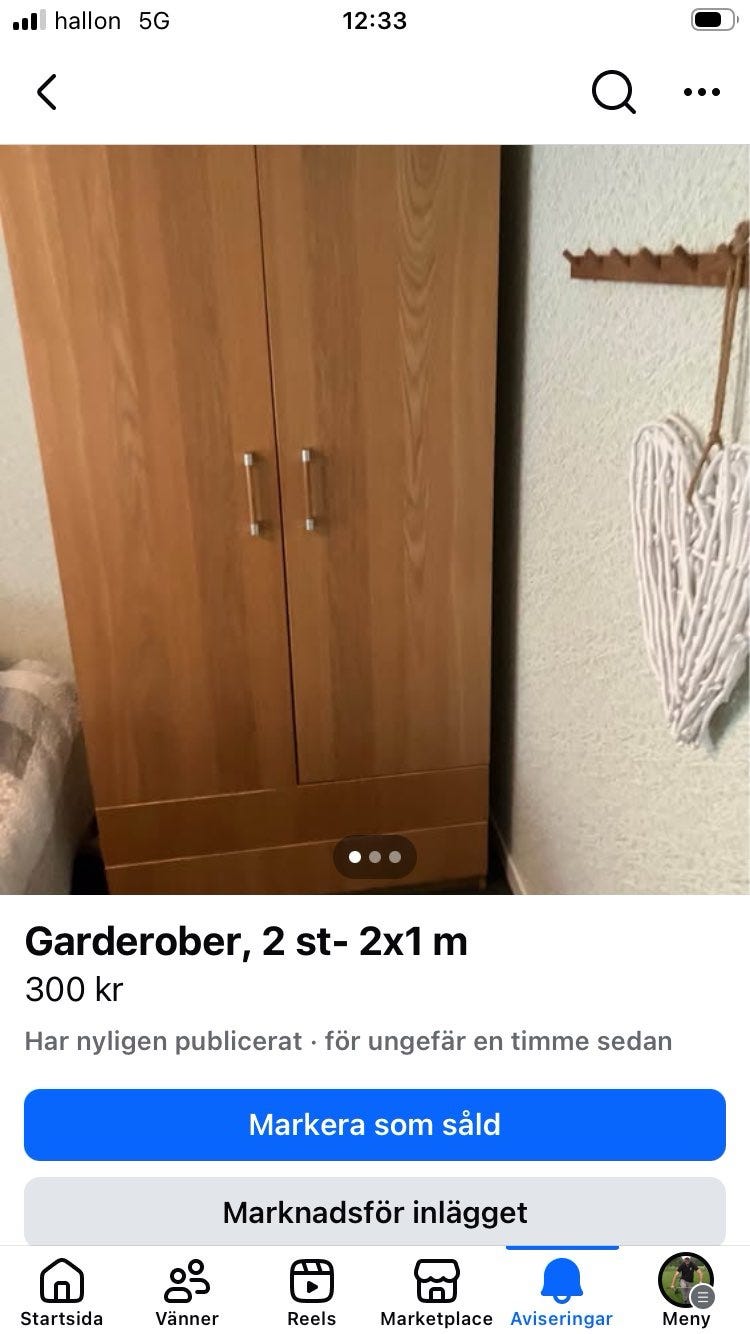Open the Facebook search

coord(613,91)
